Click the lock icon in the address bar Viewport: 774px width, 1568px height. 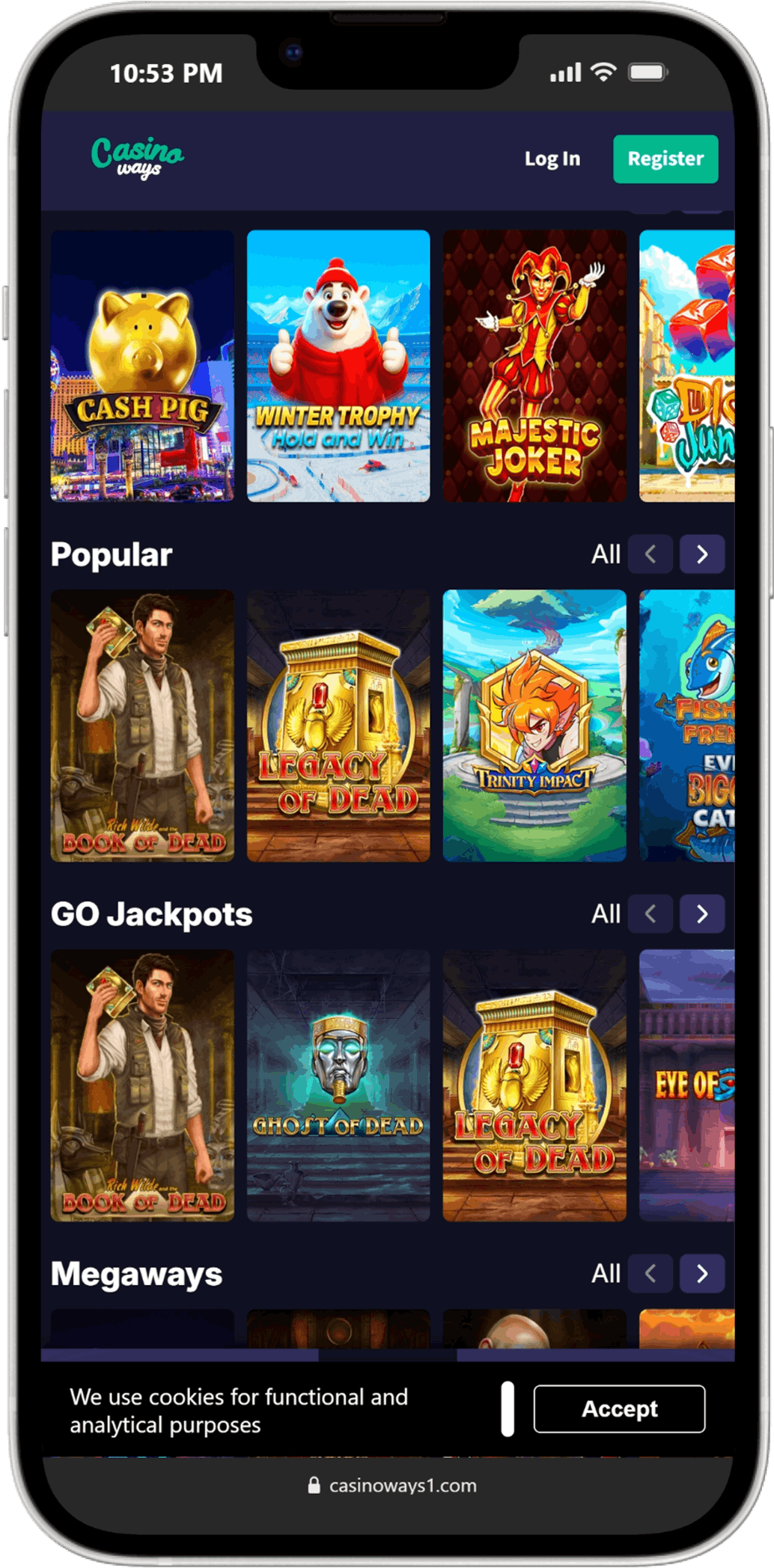pos(314,1486)
